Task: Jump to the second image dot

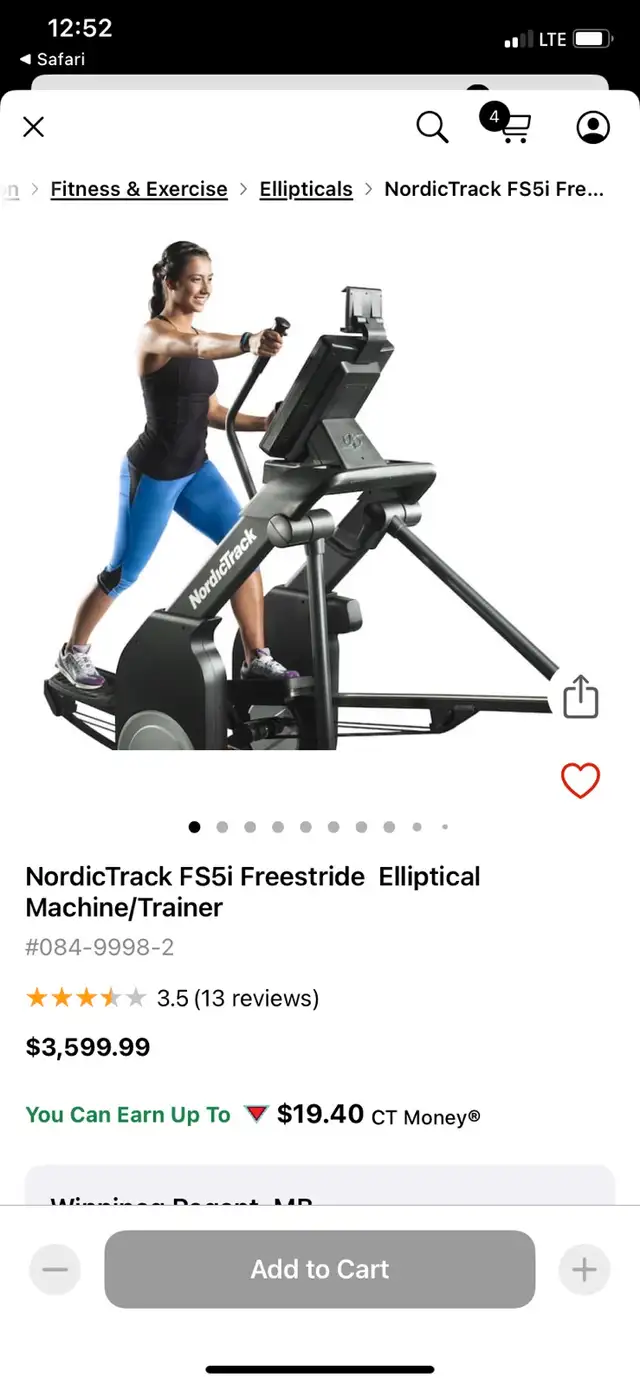Action: [x=222, y=827]
